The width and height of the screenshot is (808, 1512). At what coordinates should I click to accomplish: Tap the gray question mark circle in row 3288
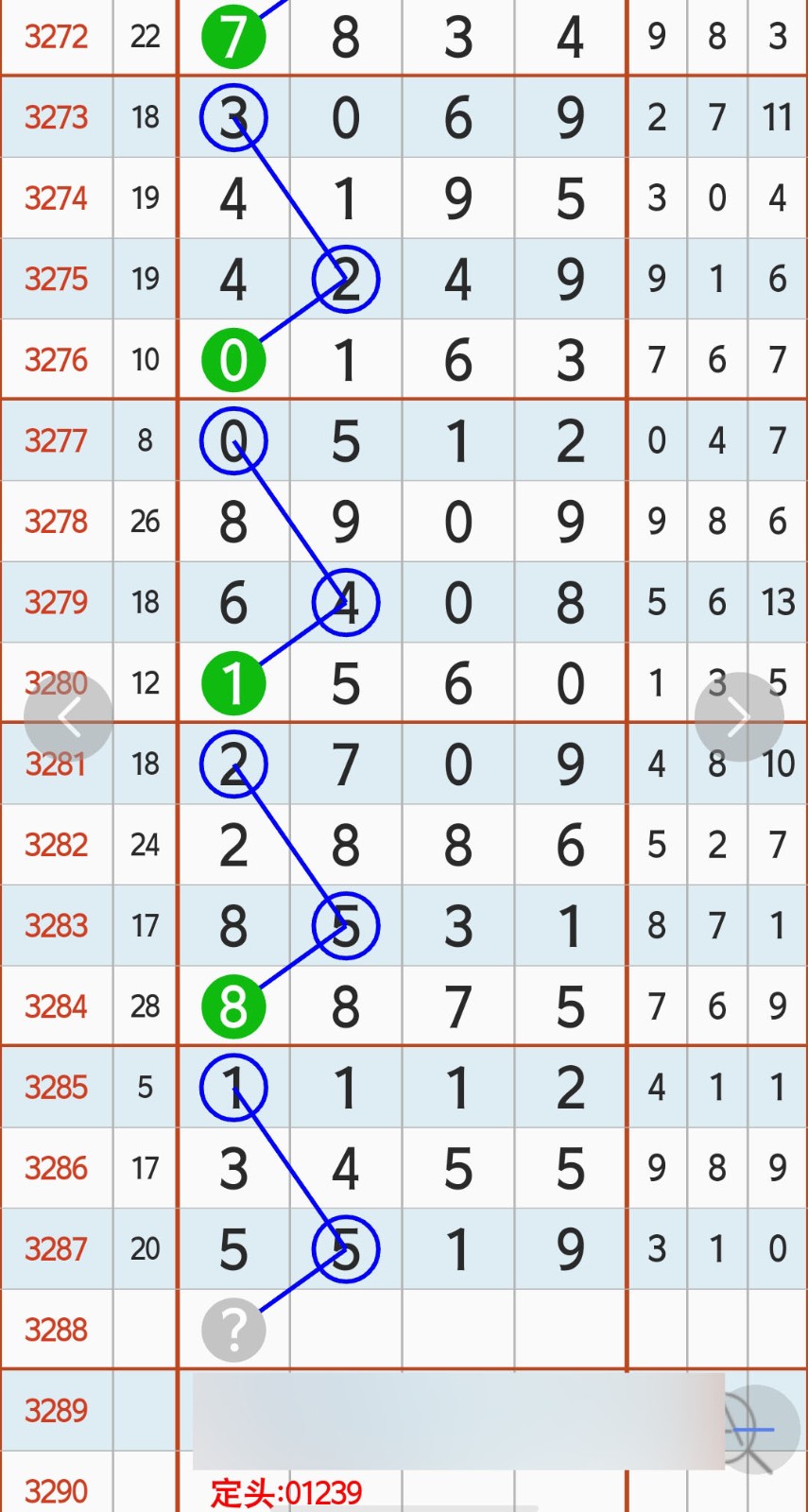[233, 1329]
